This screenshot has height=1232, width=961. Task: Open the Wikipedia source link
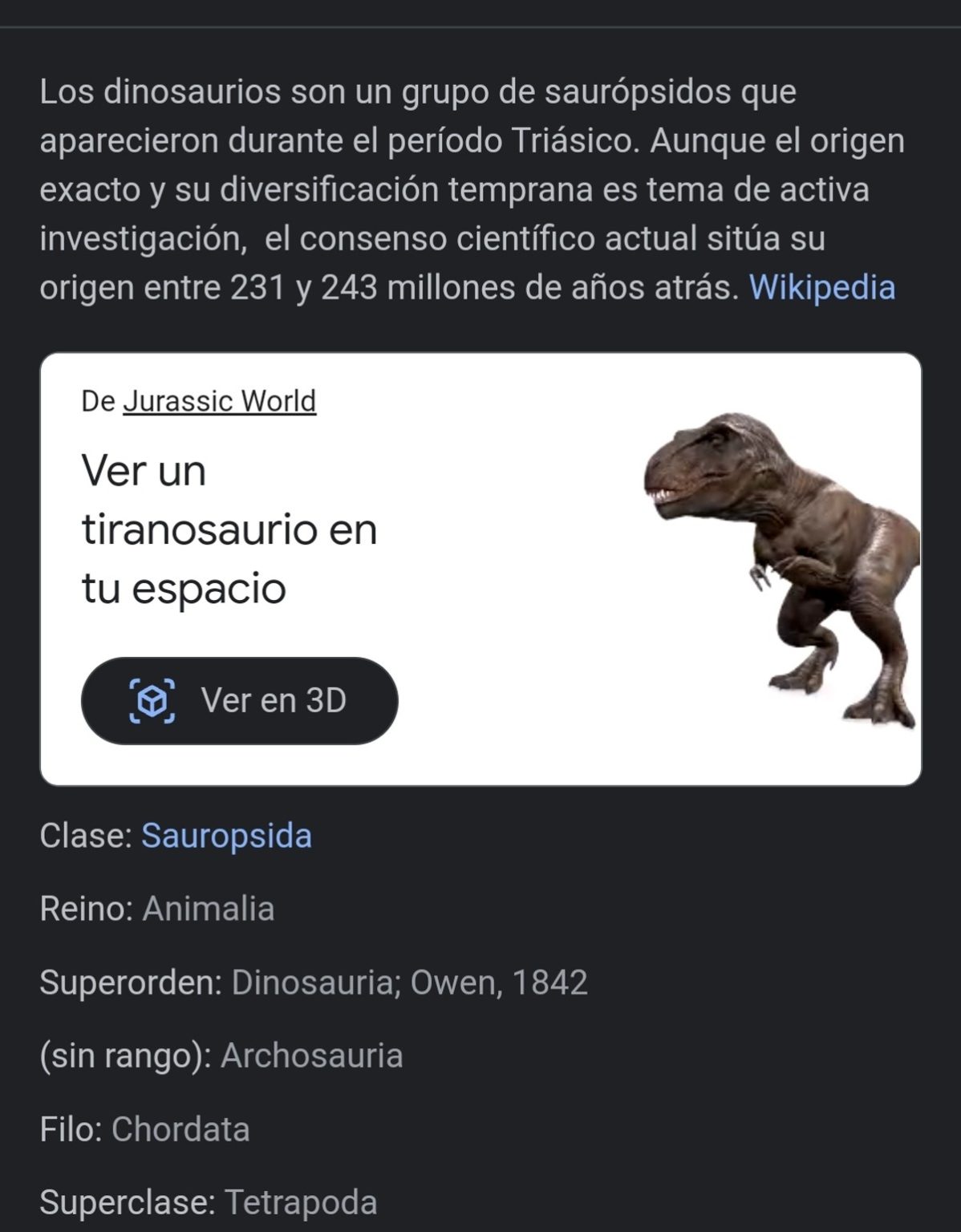[x=821, y=287]
